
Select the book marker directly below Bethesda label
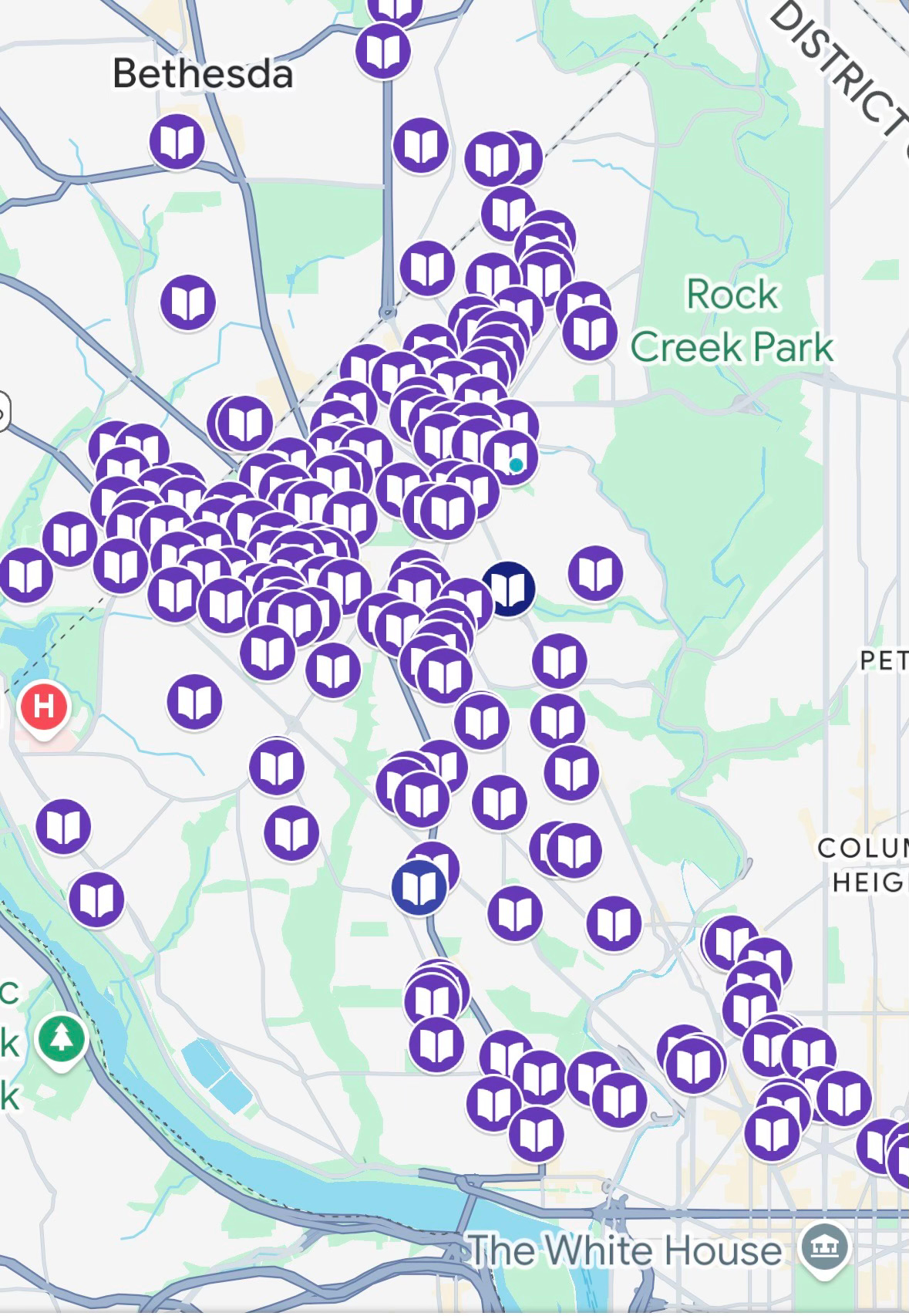point(177,141)
